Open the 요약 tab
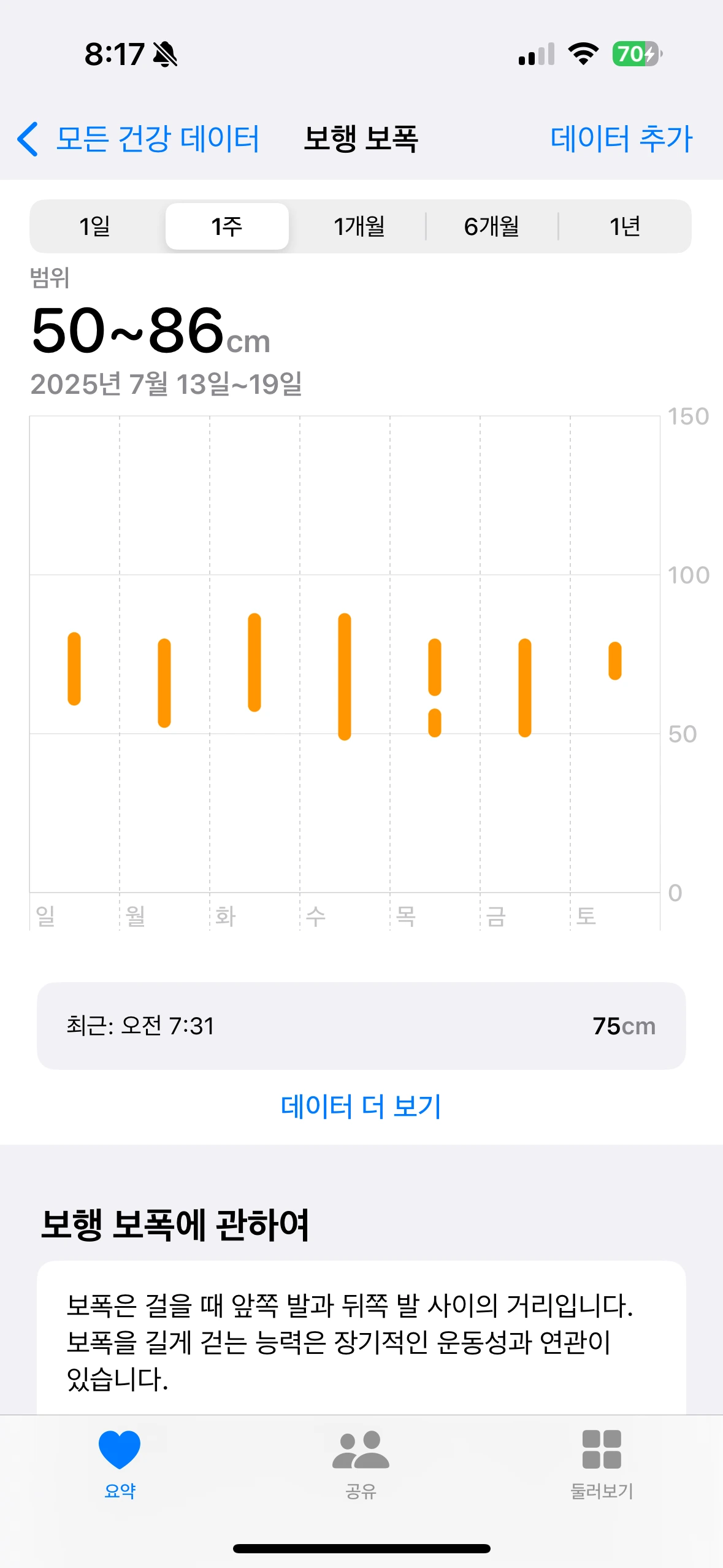723x1568 pixels. click(x=120, y=1463)
